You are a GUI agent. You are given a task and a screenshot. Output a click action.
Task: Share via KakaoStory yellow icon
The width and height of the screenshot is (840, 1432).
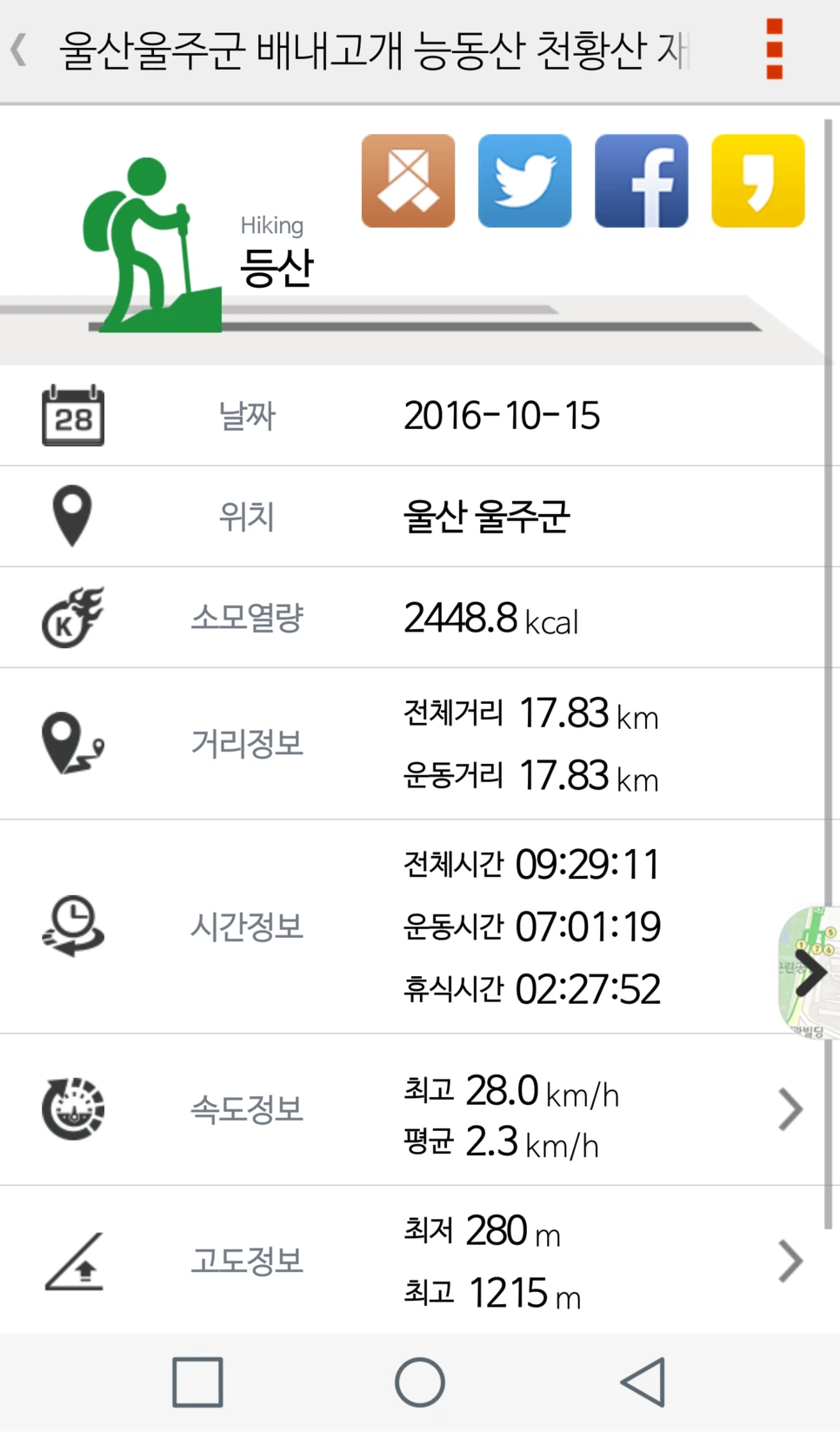click(x=757, y=180)
